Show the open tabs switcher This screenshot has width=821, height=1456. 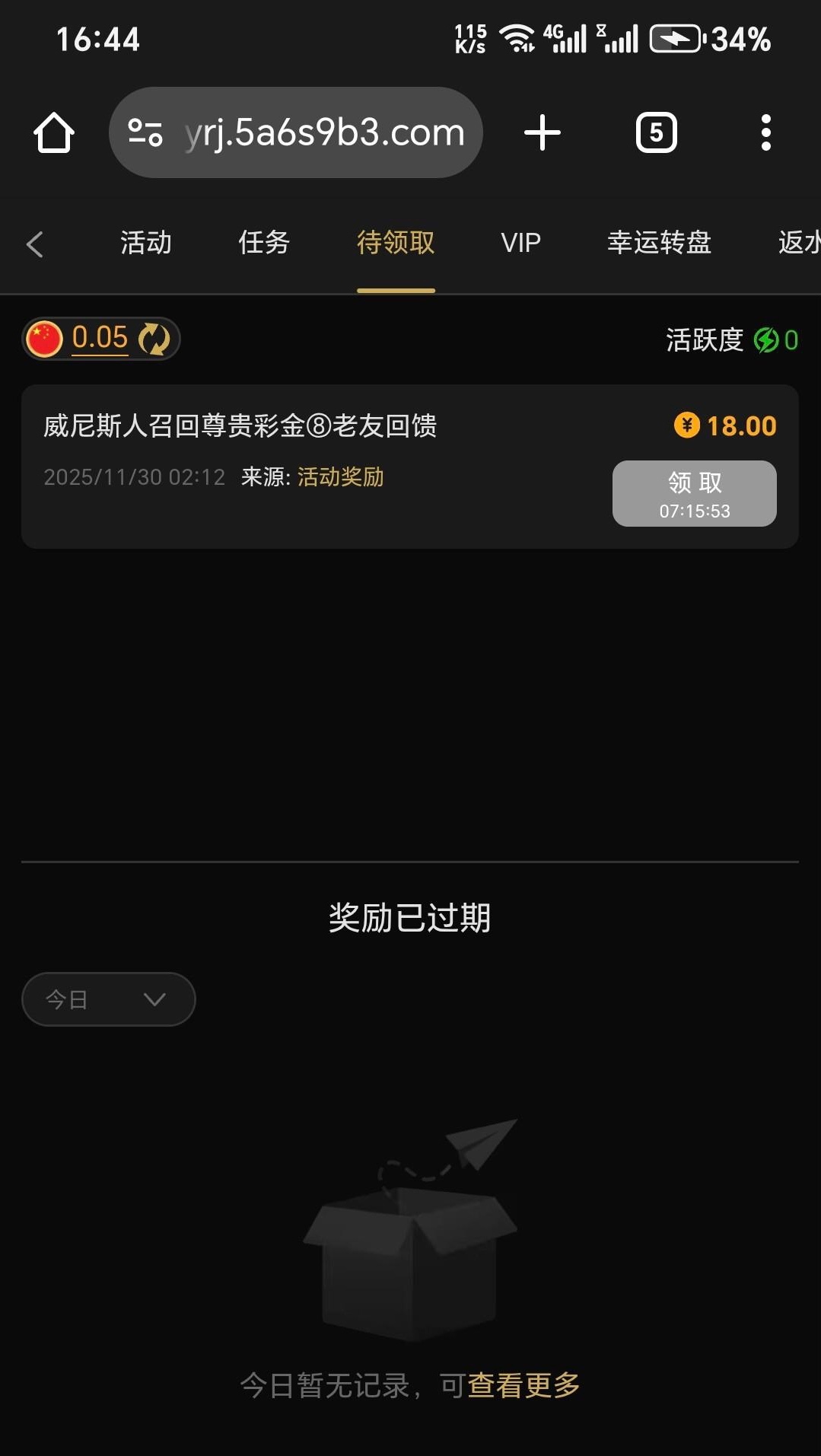coord(656,133)
